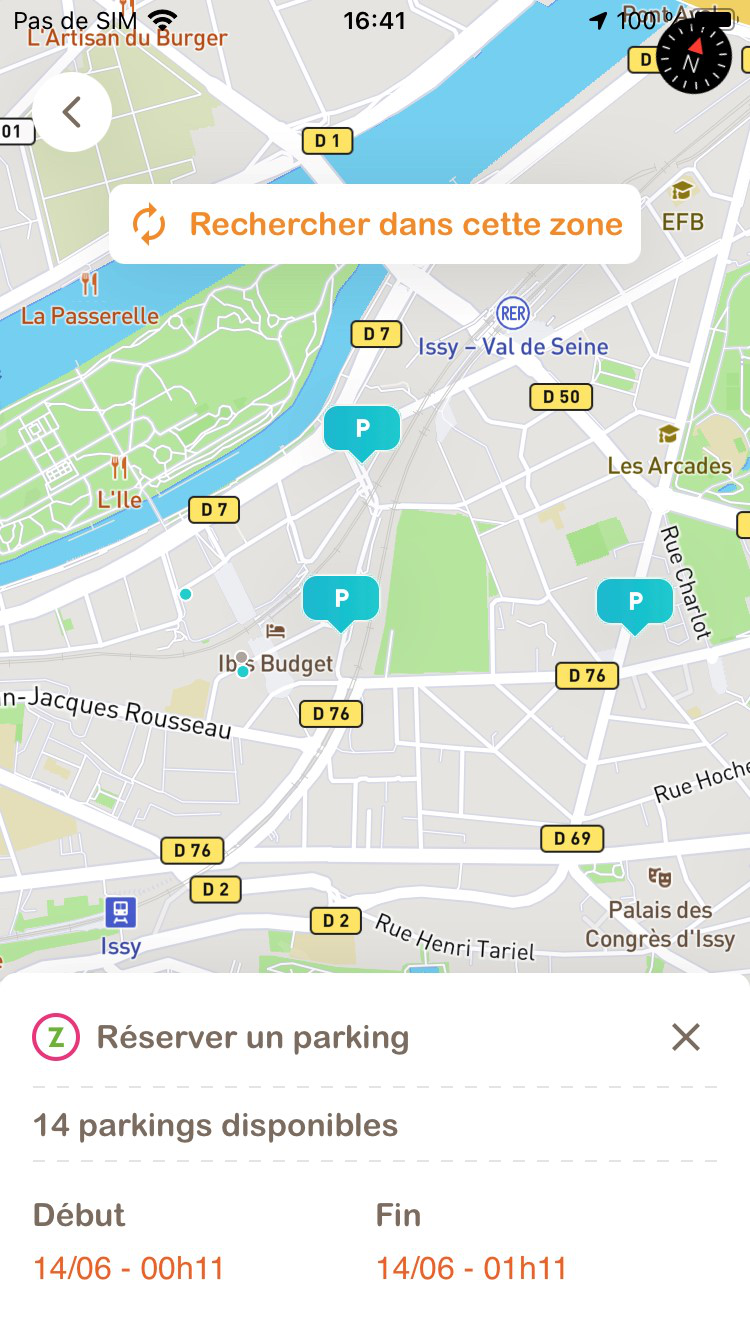Change the Fin date and time
Screen dimensions: 750x1334
[x=471, y=1268]
